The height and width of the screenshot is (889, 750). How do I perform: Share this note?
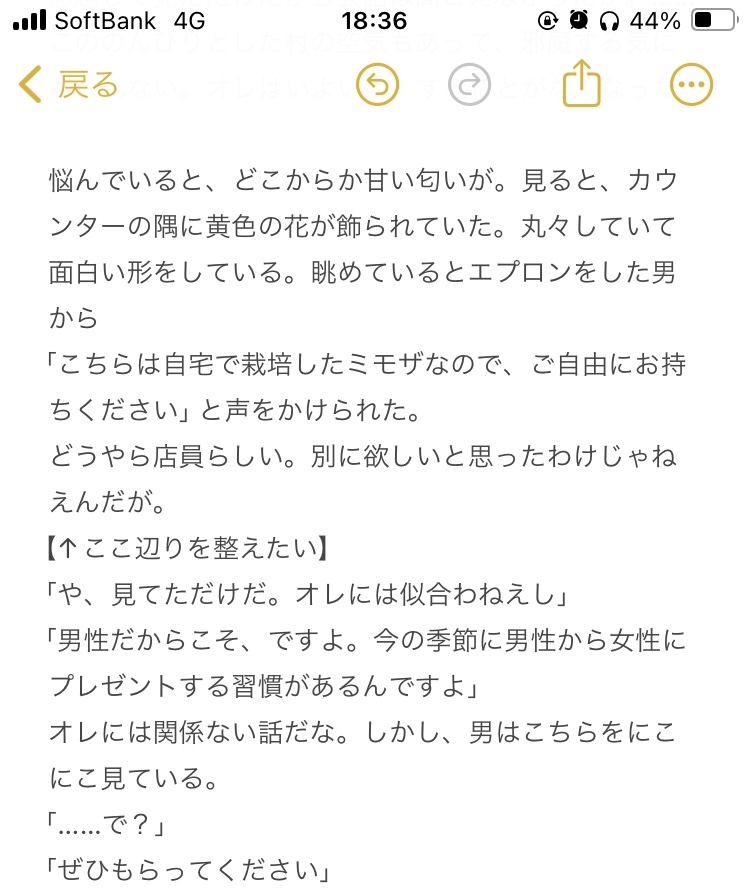(579, 85)
